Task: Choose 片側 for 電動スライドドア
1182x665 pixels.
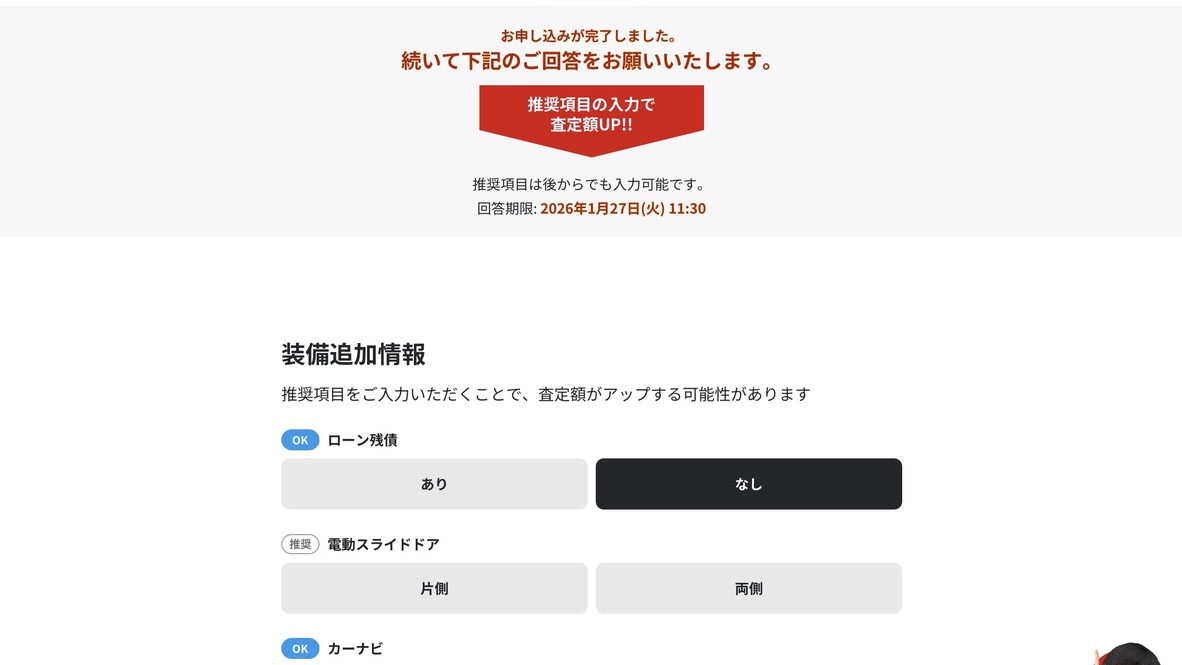Action: coord(434,588)
